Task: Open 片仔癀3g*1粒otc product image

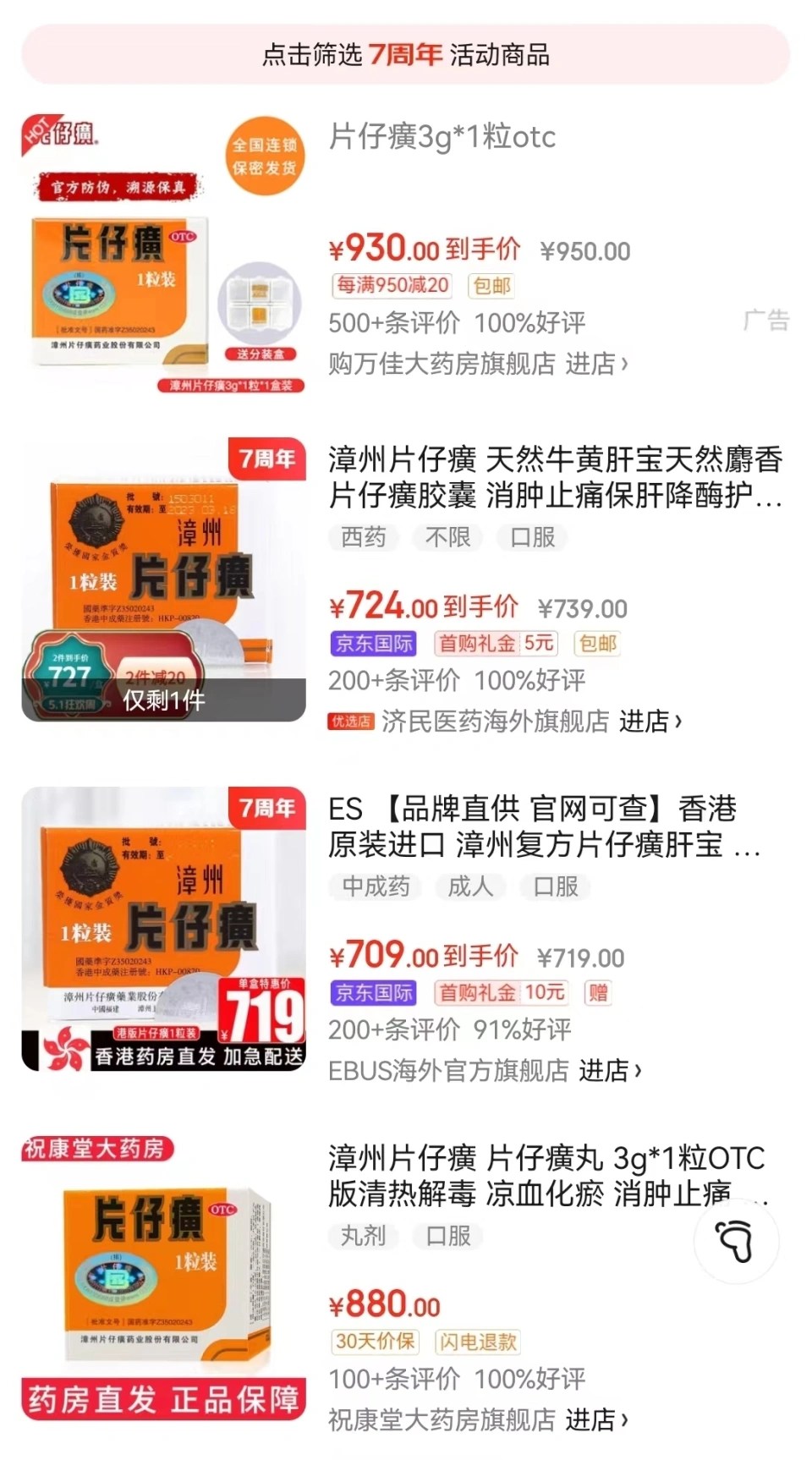Action: tap(163, 254)
